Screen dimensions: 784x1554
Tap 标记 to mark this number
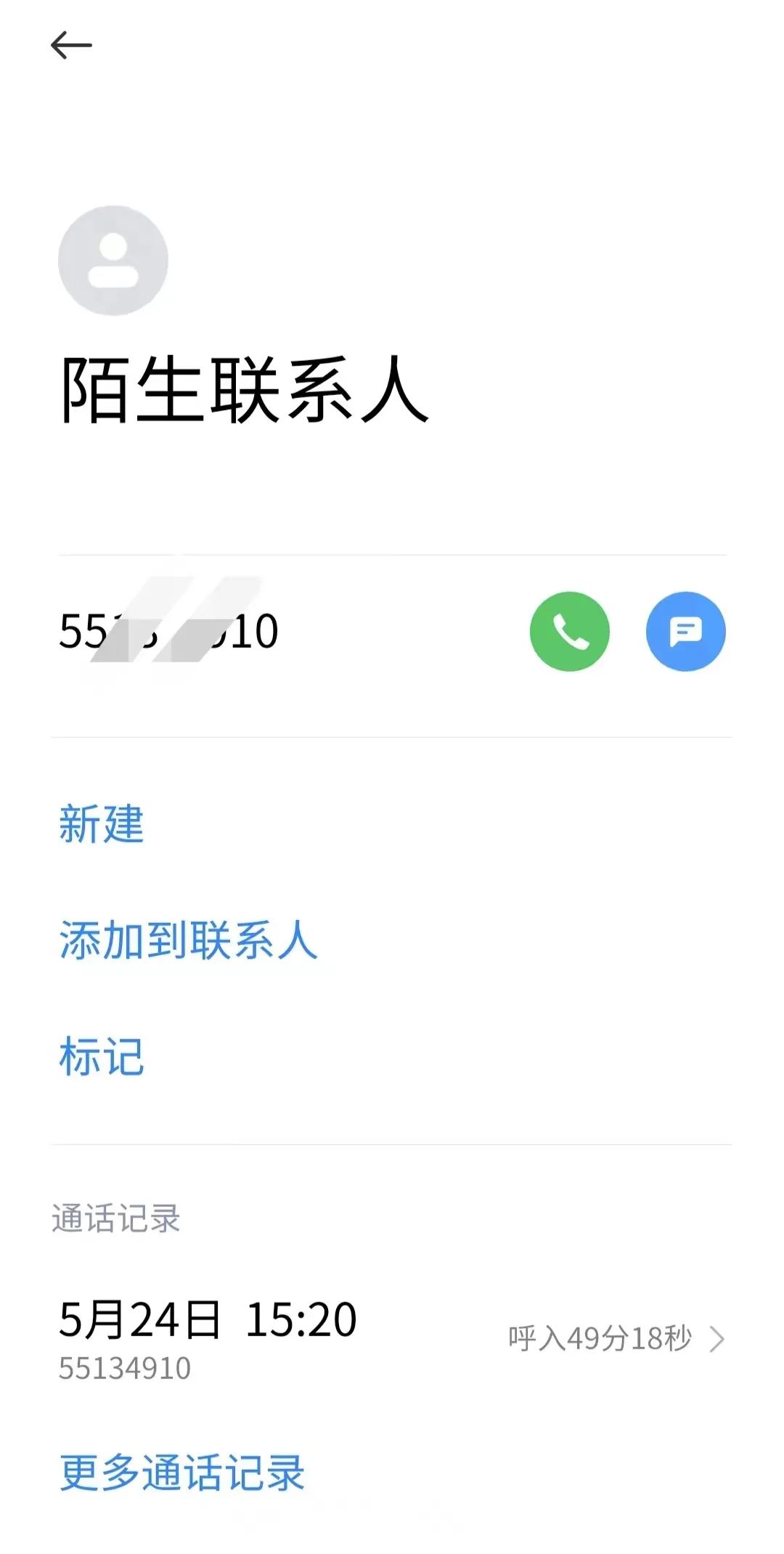point(102,1057)
